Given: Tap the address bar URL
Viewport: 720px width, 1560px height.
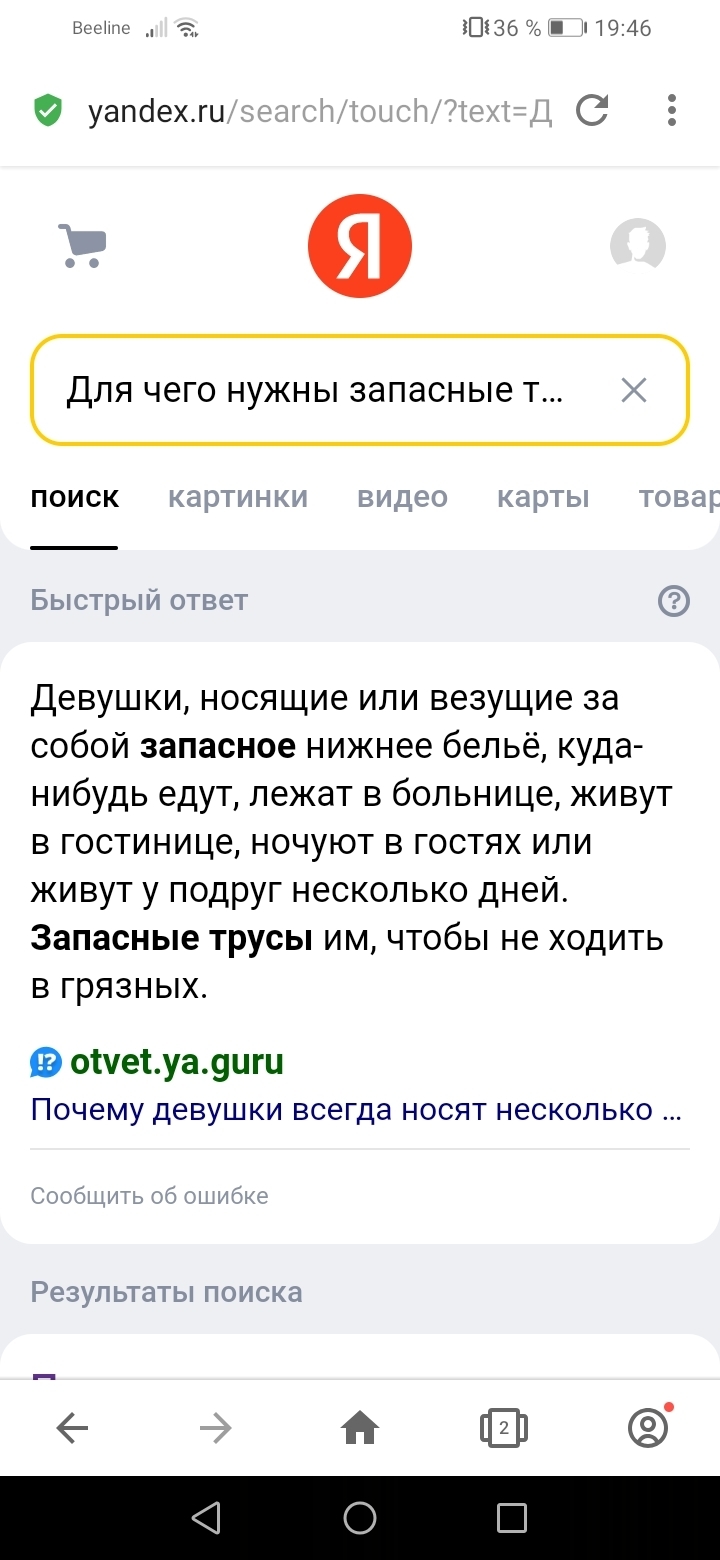Looking at the screenshot, I should coord(320,111).
